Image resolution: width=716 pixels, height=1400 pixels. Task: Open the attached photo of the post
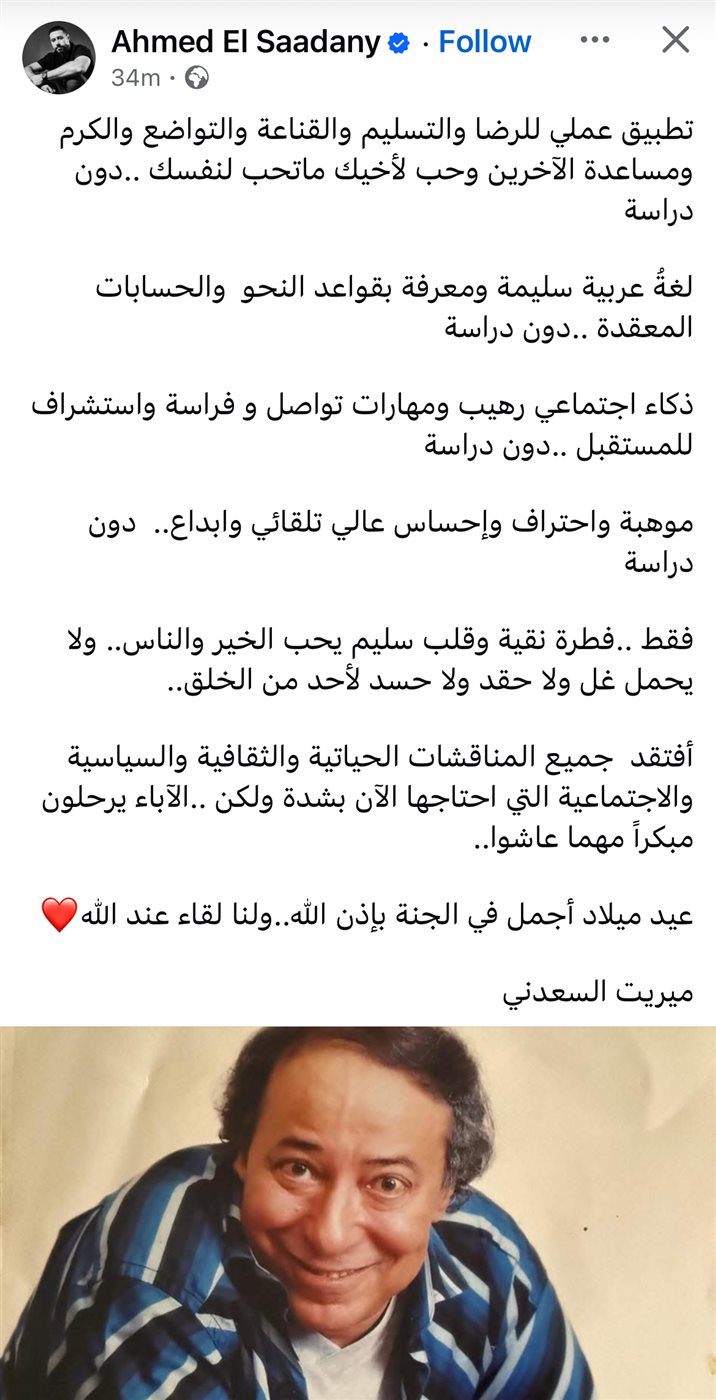358,1212
